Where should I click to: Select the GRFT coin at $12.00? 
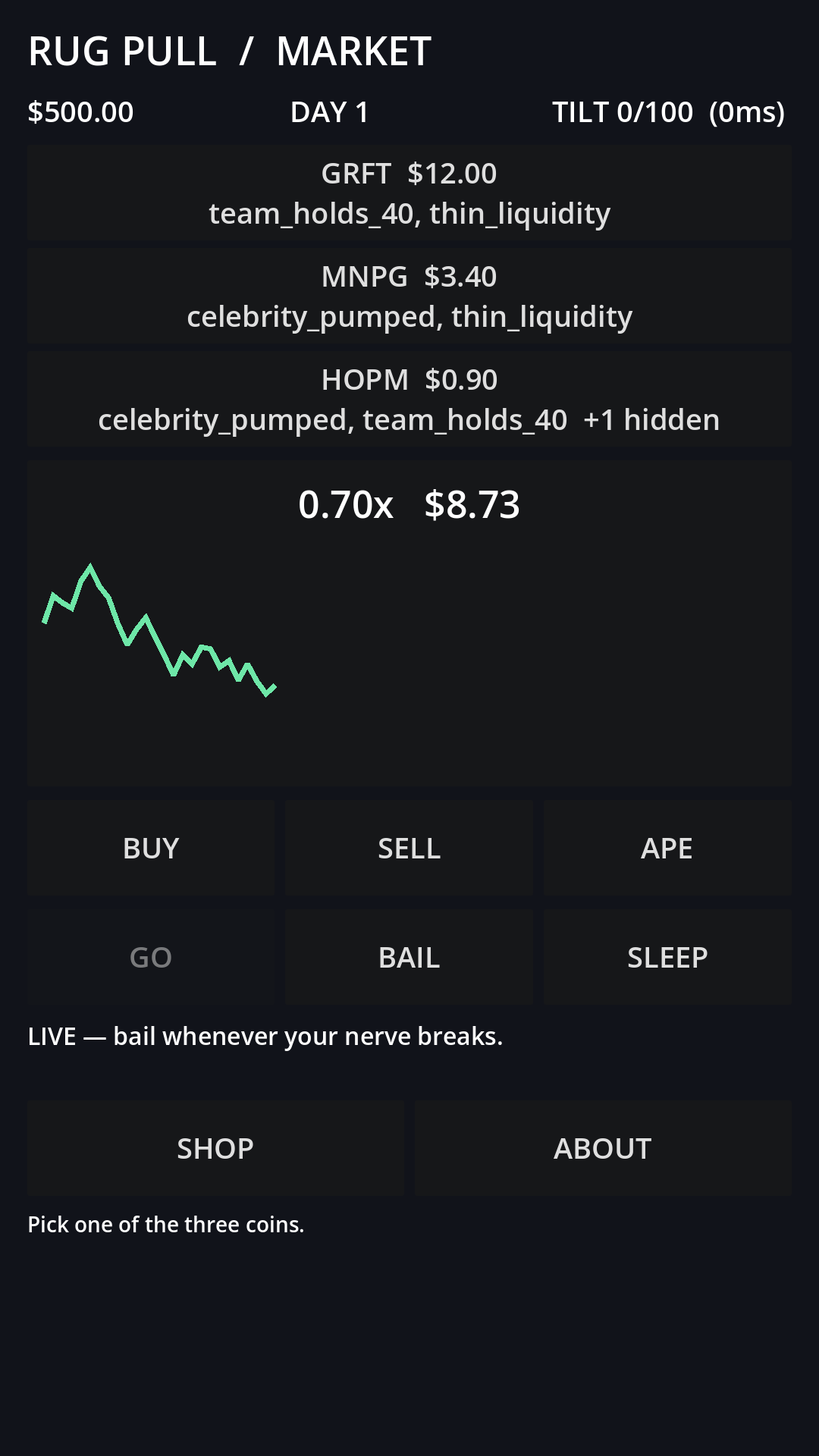tap(409, 193)
